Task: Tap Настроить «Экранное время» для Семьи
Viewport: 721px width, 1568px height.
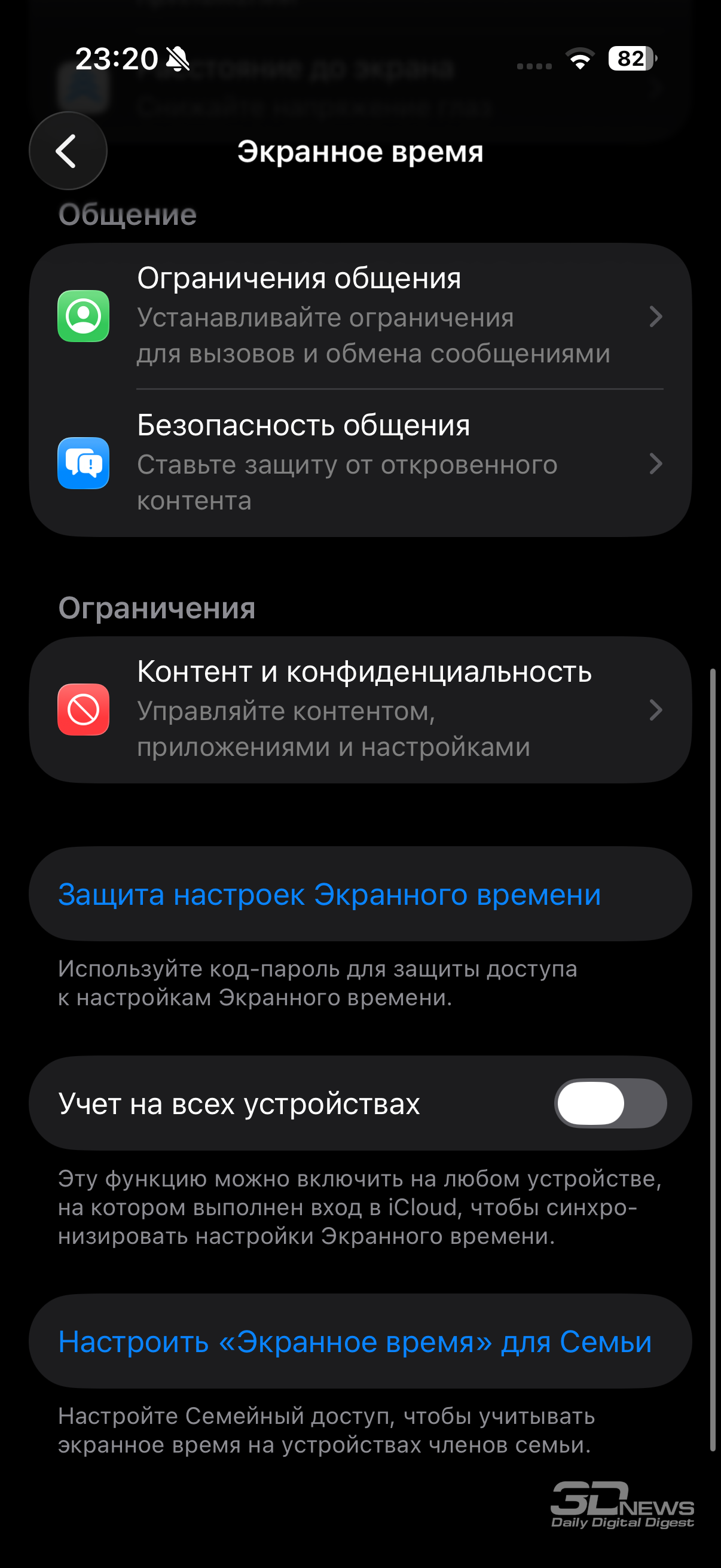Action: 355,1341
